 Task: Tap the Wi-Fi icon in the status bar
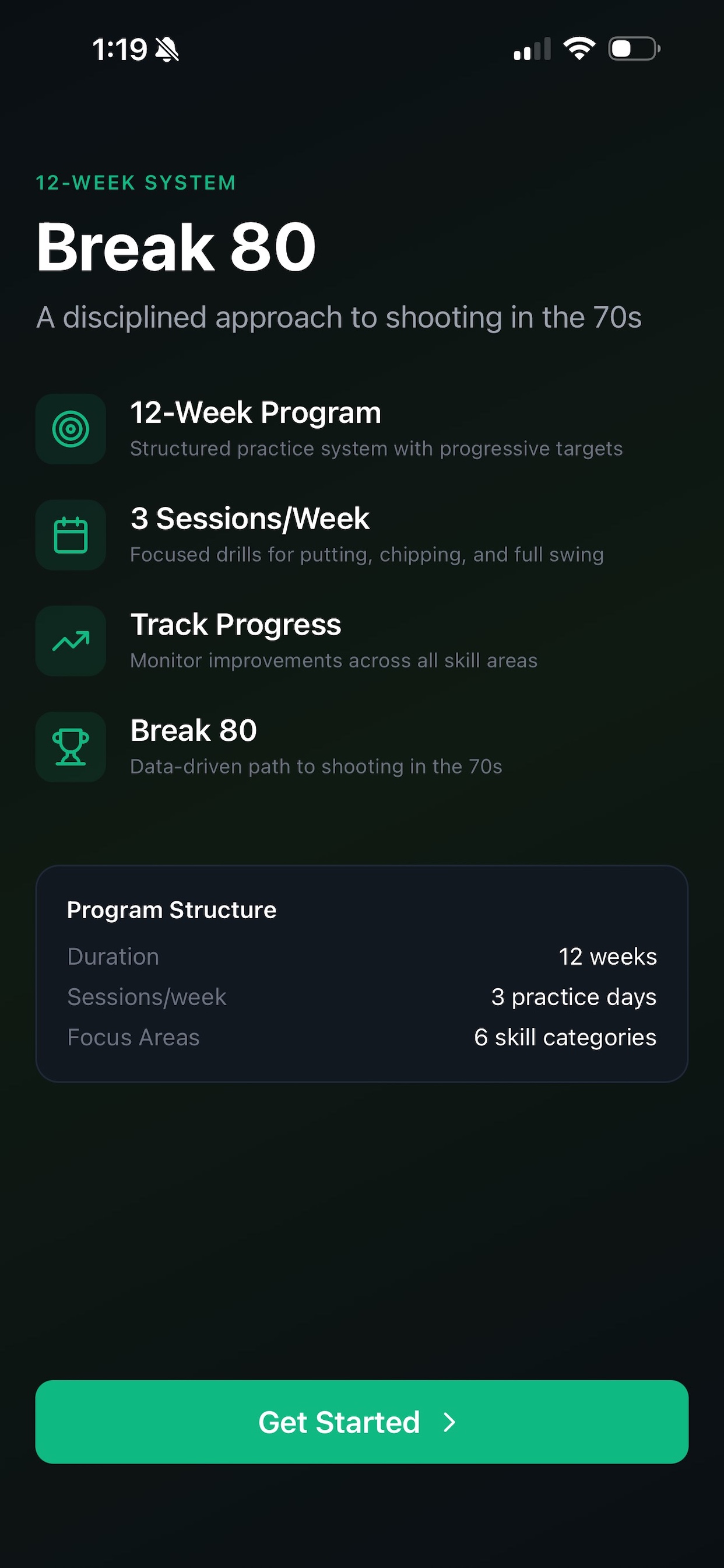tap(580, 48)
